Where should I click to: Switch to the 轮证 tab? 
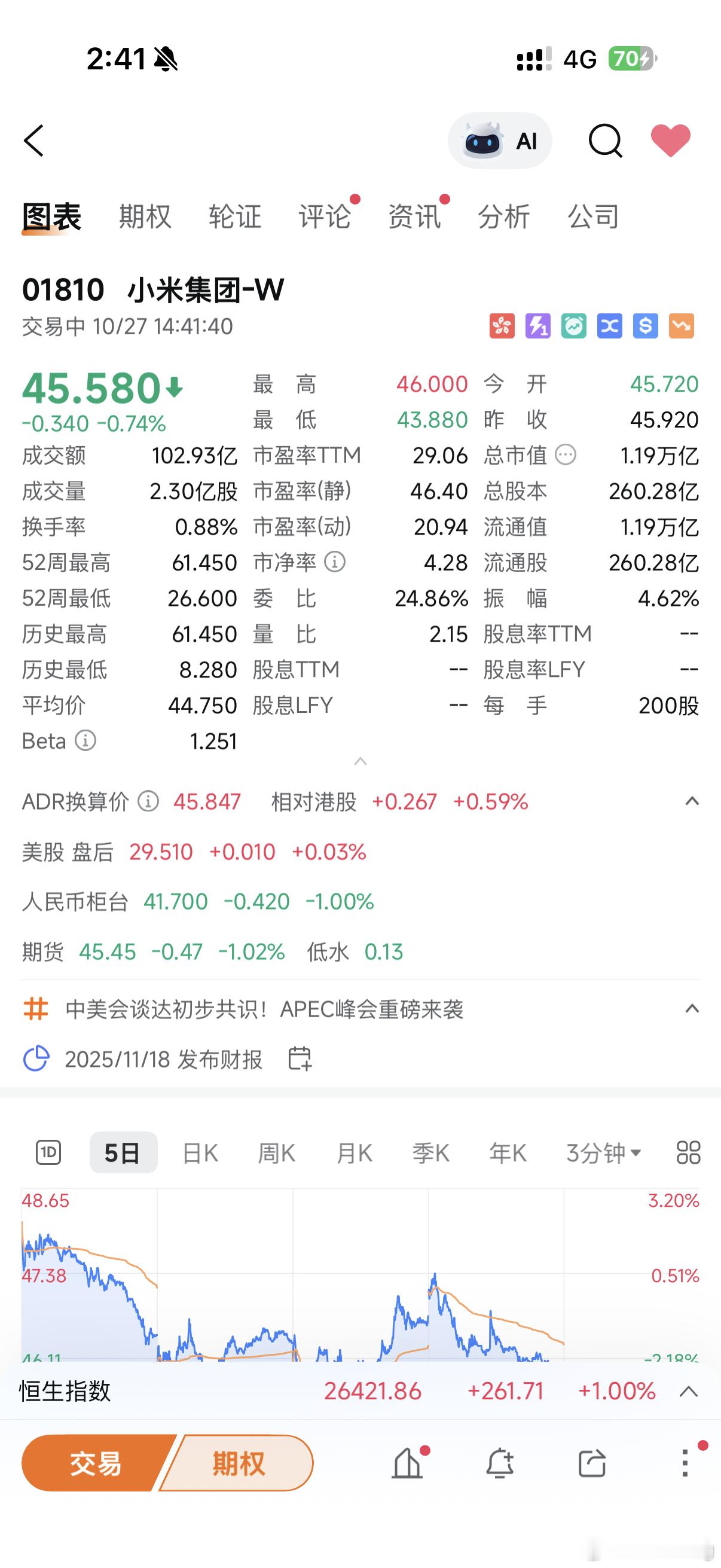pyautogui.click(x=235, y=216)
